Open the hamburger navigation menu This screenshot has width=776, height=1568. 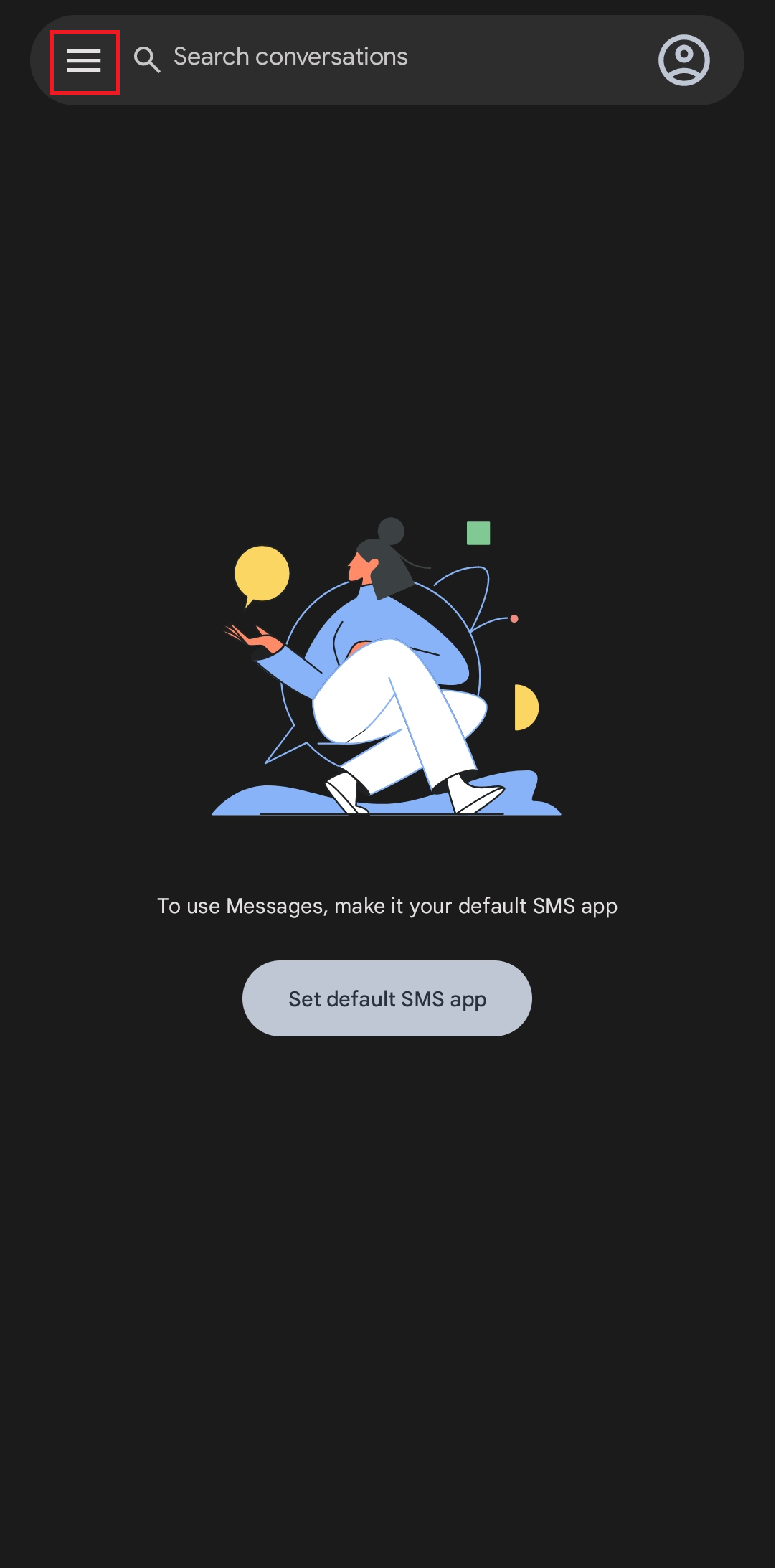pyautogui.click(x=84, y=62)
